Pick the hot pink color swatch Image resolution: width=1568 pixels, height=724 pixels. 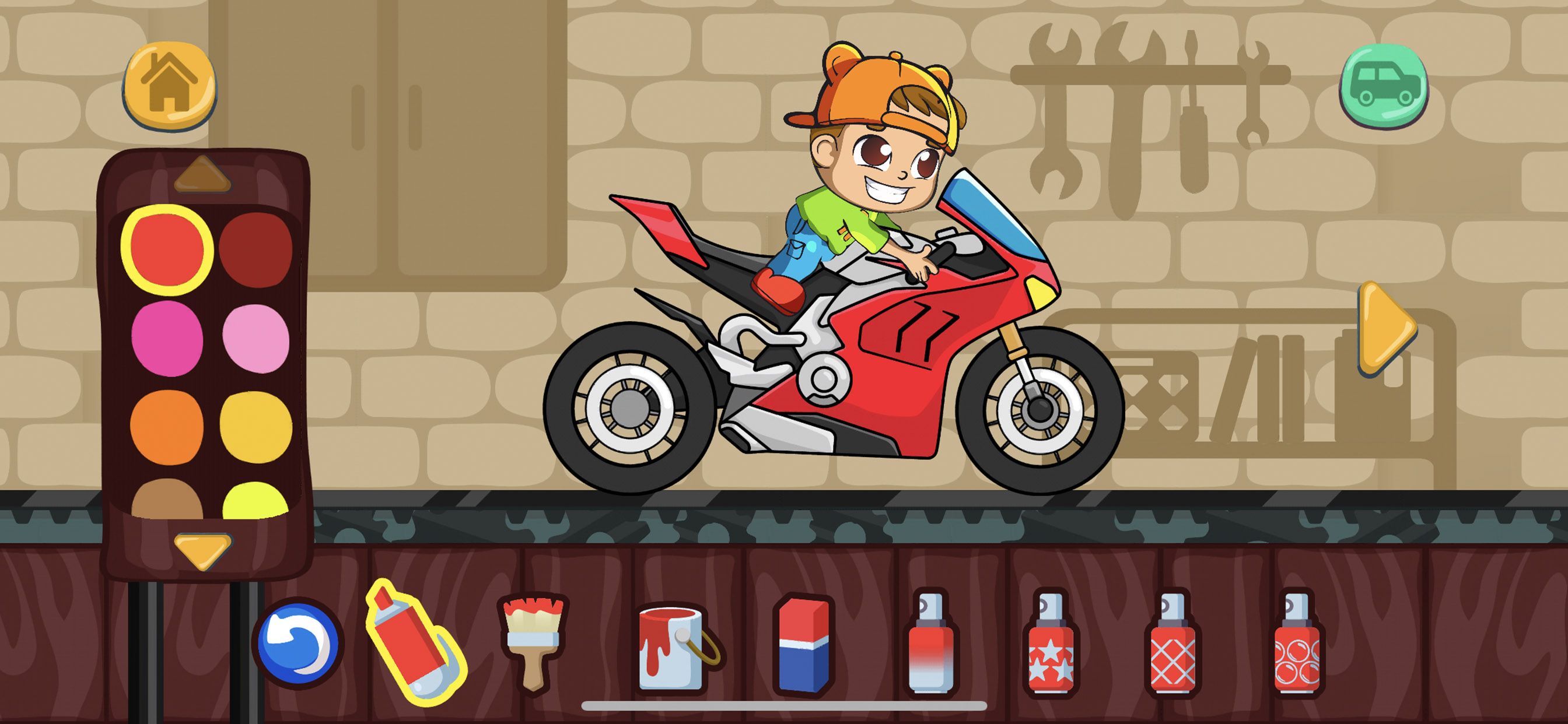coord(167,338)
